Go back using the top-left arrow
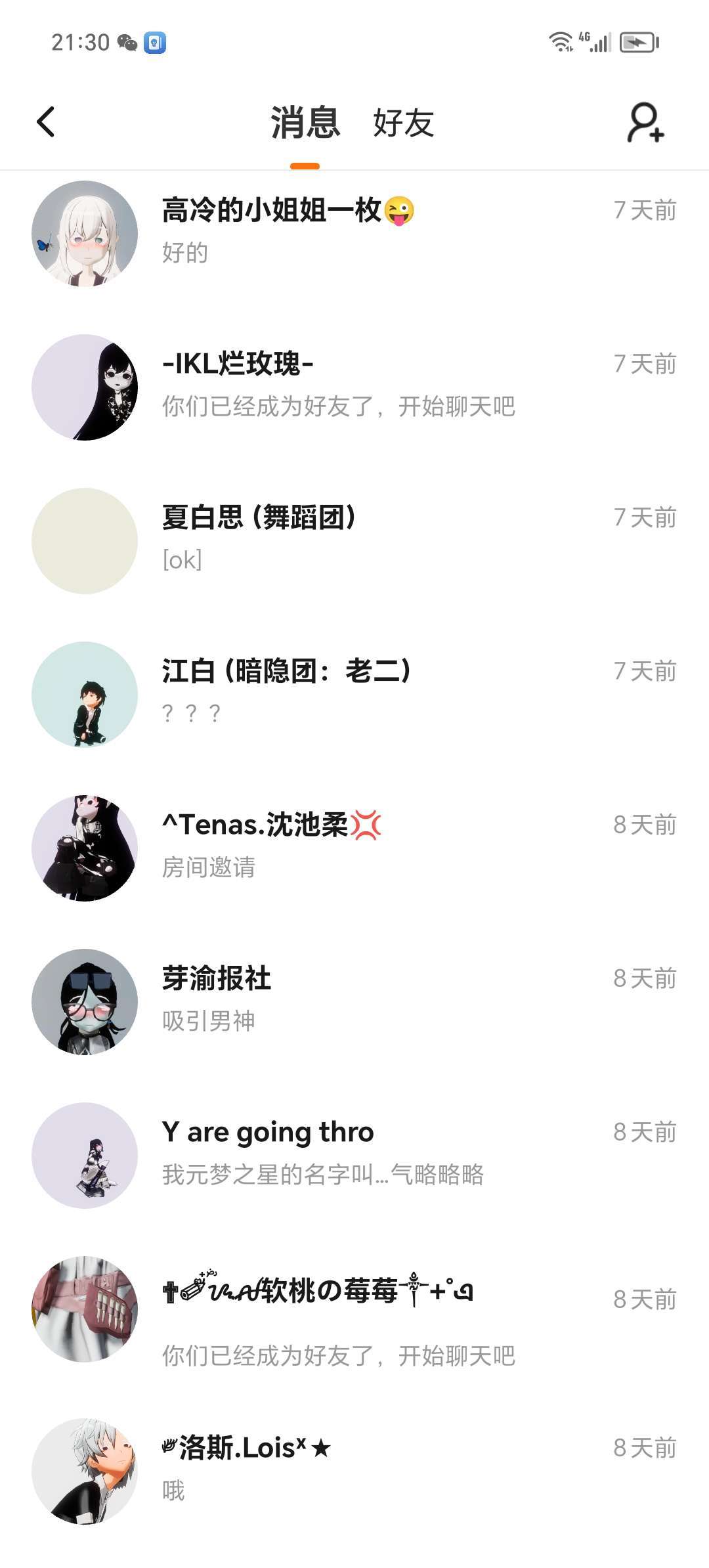This screenshot has width=709, height=1568. [45, 122]
